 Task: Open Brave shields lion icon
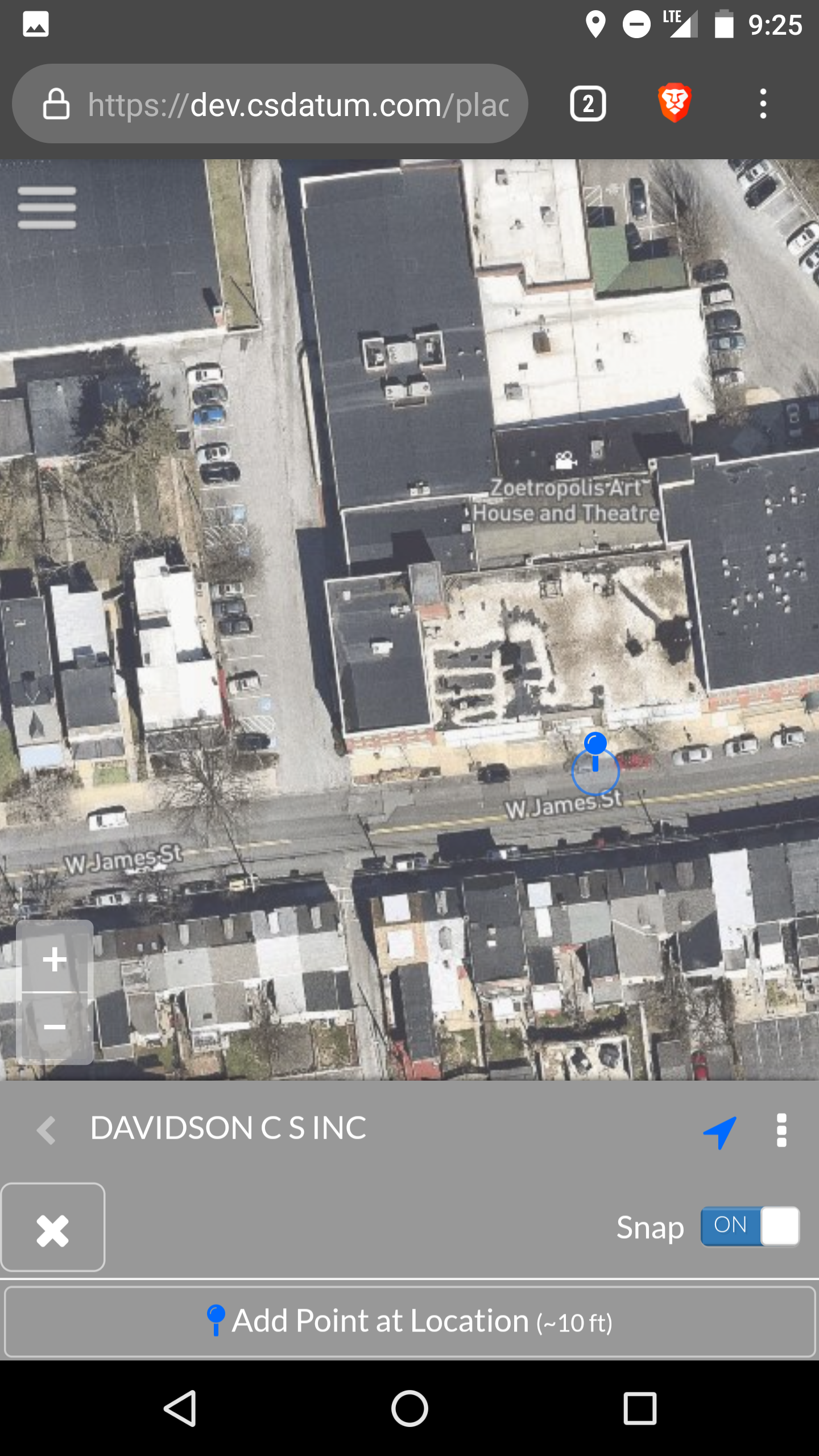(x=675, y=104)
